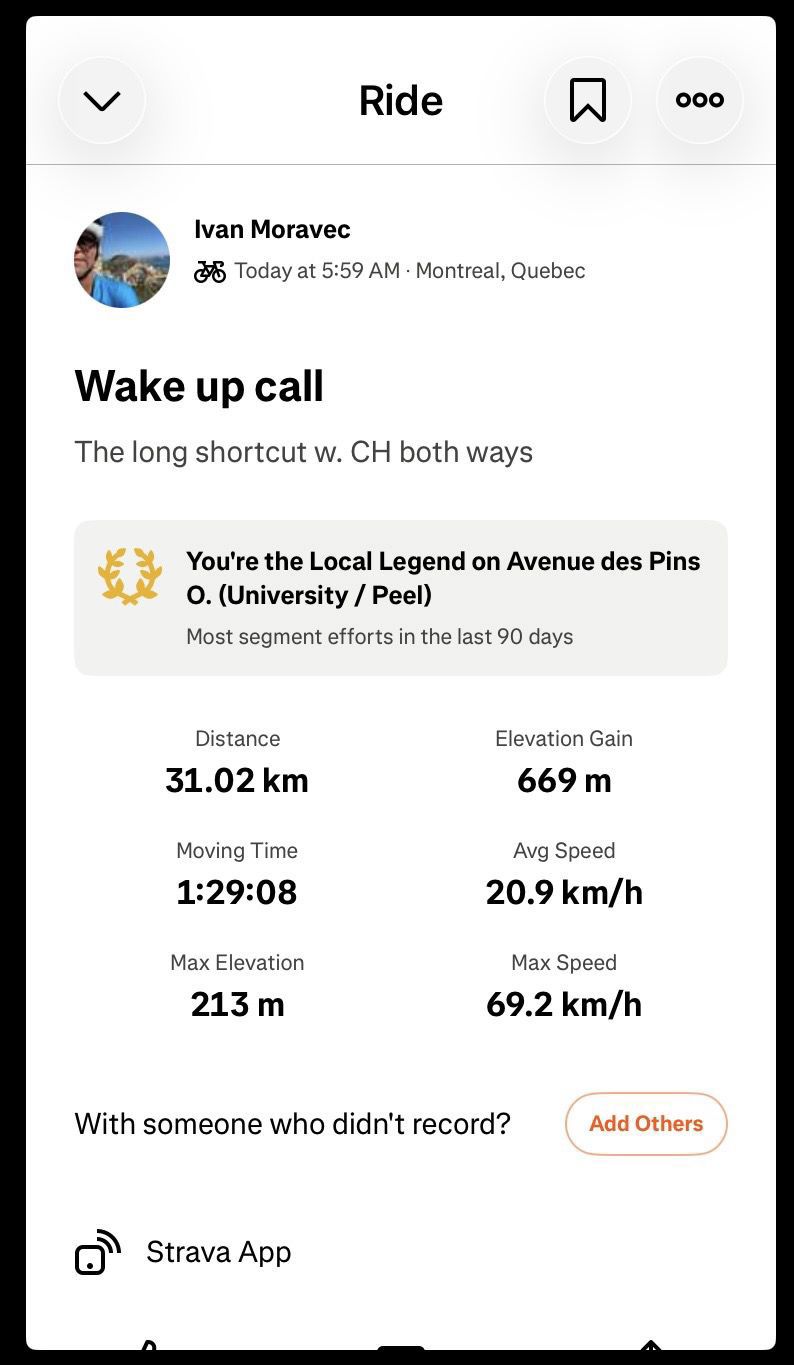Collapse the ride view with the down chevron
This screenshot has height=1365, width=794.
point(102,100)
